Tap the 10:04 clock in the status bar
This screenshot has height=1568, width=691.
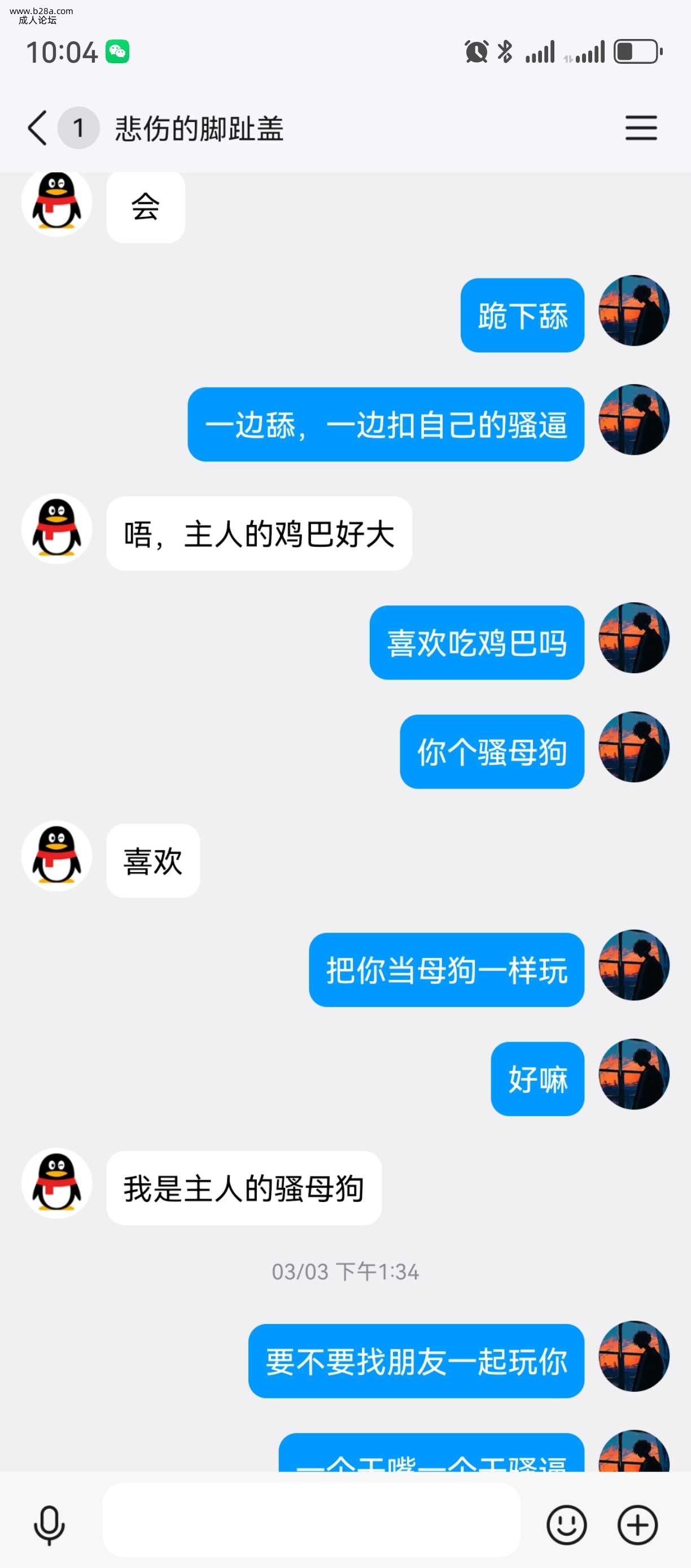[63, 53]
